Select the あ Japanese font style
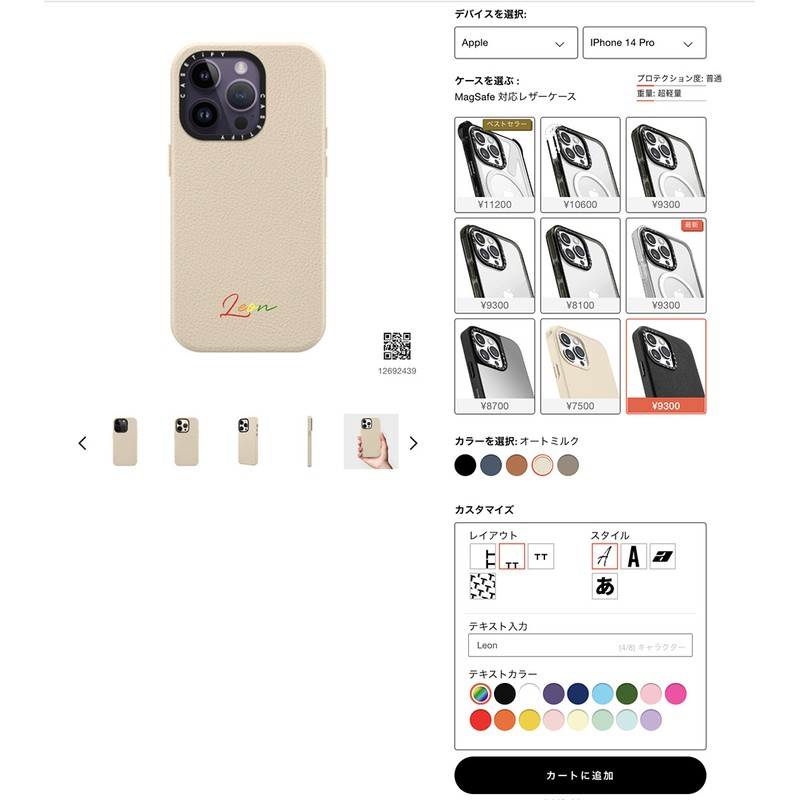800x800 pixels. click(x=604, y=587)
